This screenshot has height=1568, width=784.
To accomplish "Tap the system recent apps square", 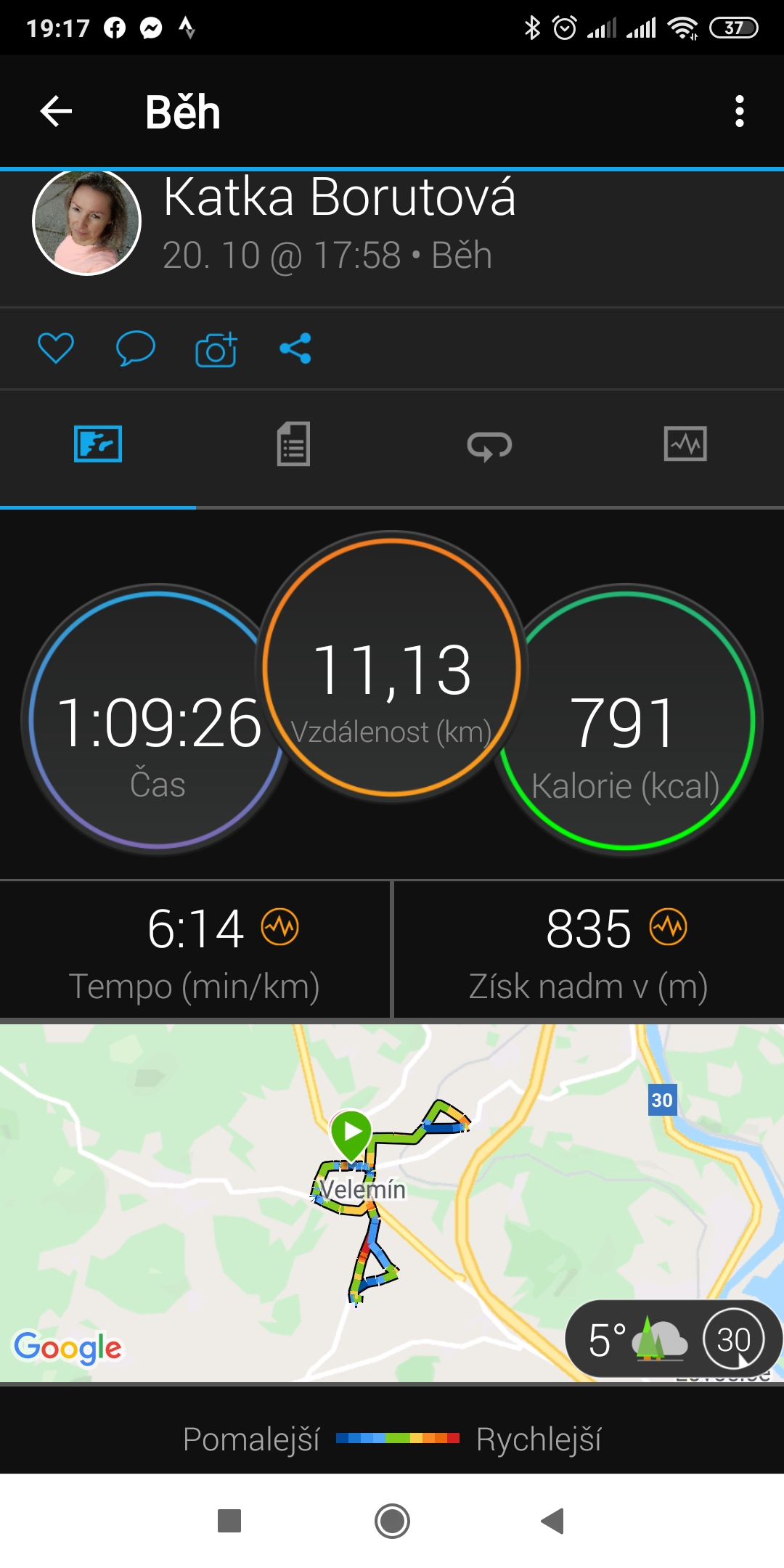I will [229, 1521].
